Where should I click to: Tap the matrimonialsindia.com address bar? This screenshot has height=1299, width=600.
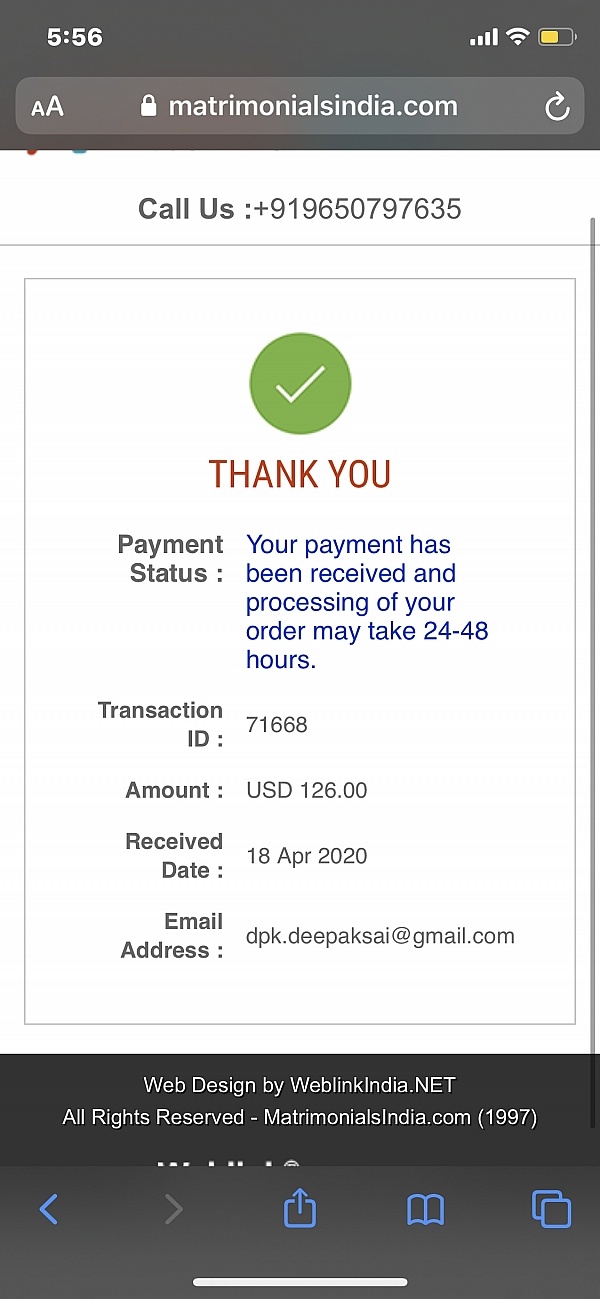300,106
